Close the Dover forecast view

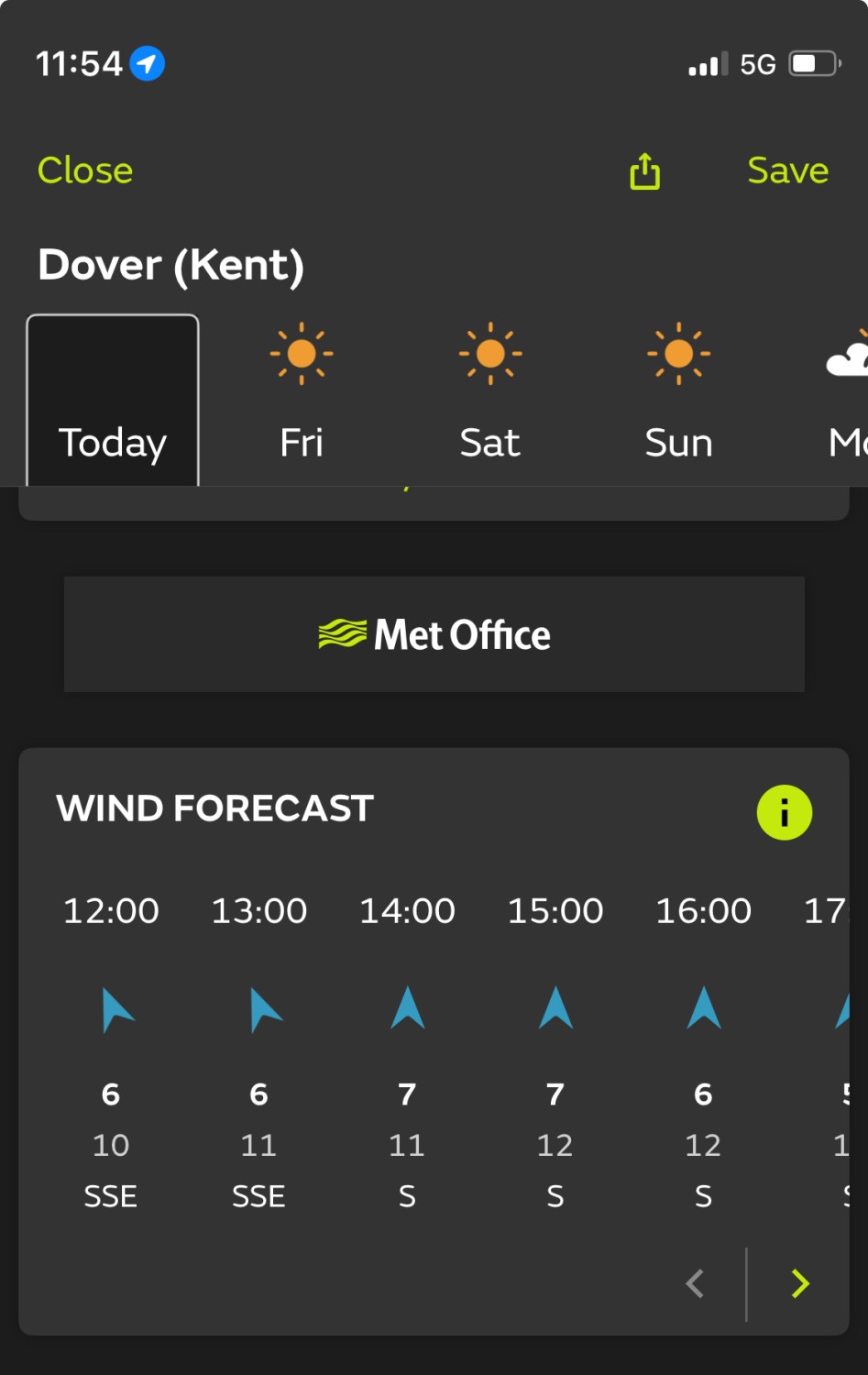click(85, 170)
